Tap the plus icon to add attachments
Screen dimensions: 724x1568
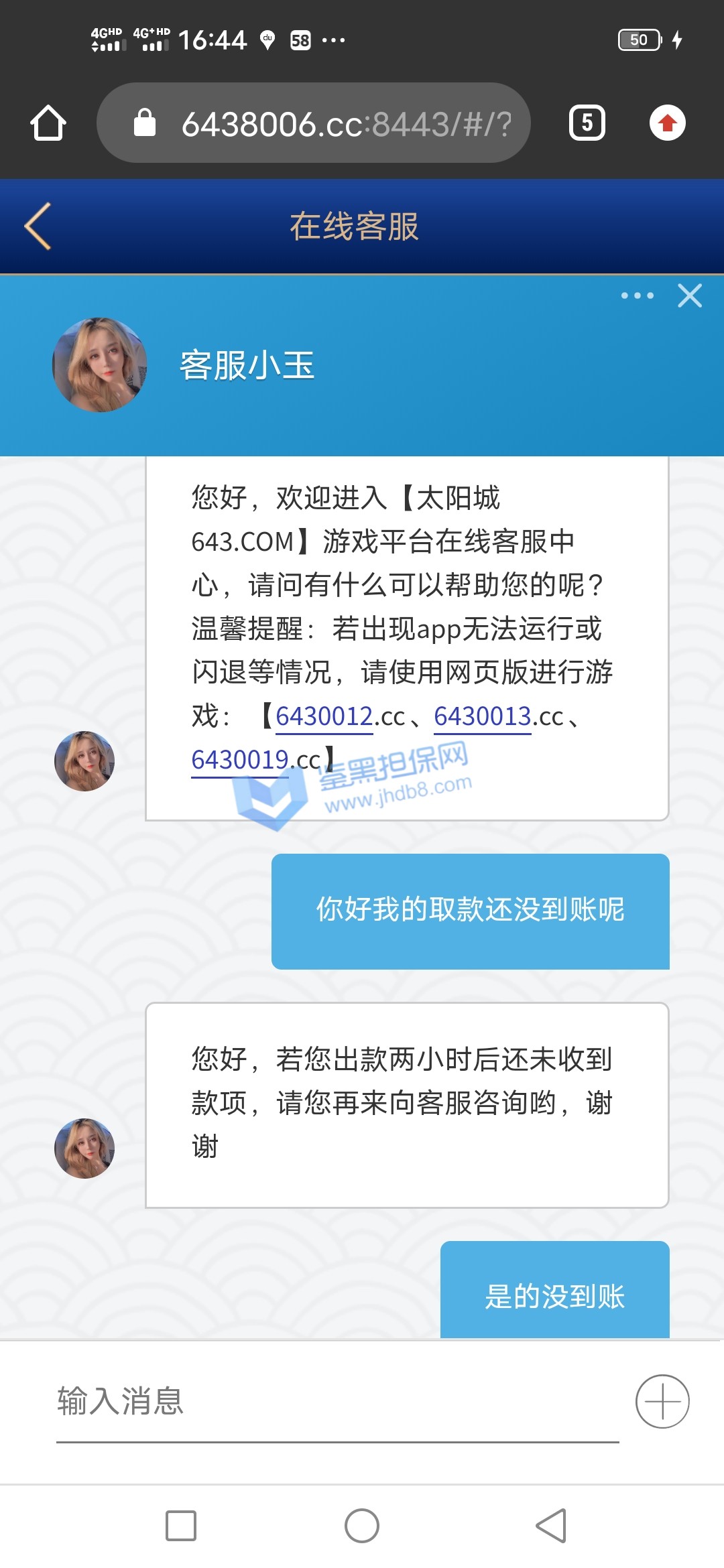(662, 1401)
